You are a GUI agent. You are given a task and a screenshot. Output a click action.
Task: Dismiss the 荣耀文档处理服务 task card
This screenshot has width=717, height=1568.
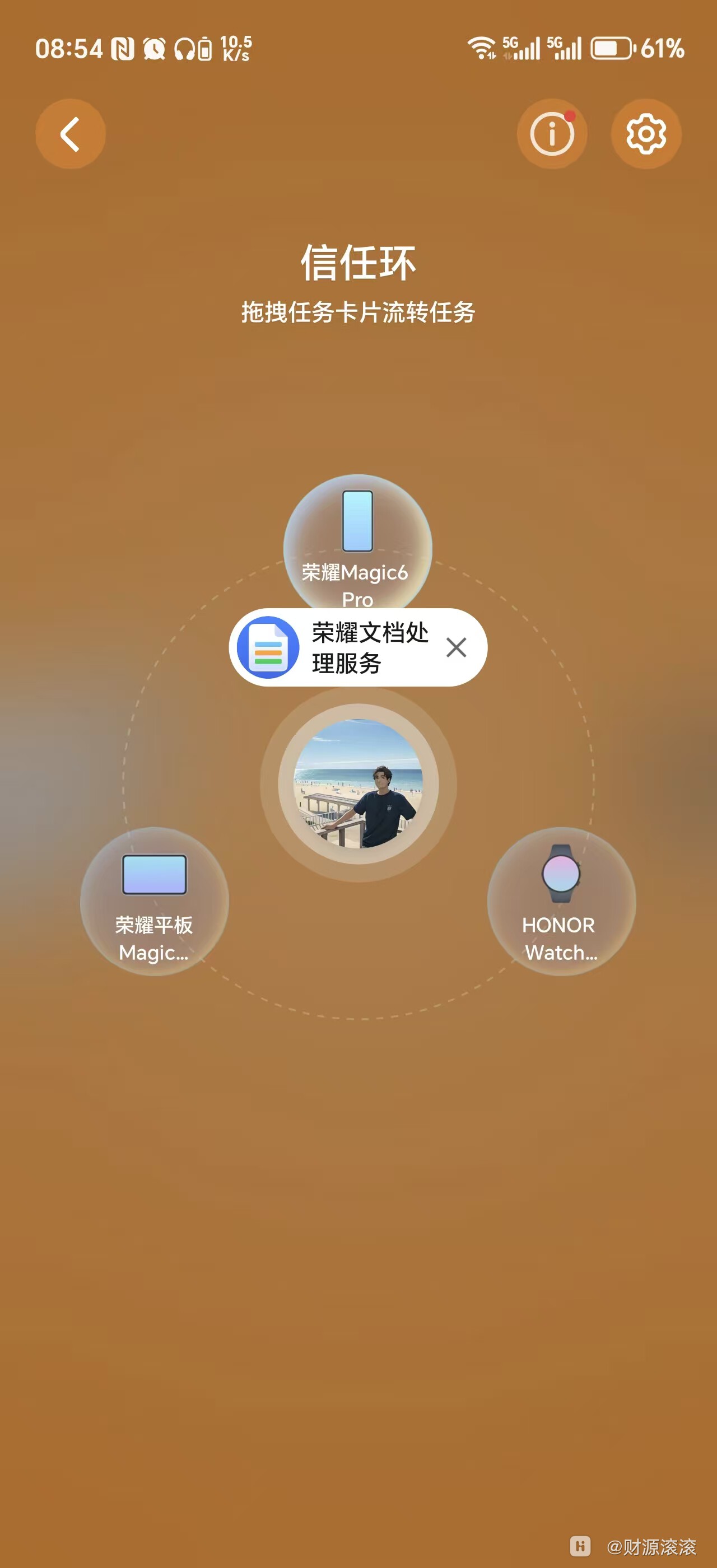click(456, 648)
